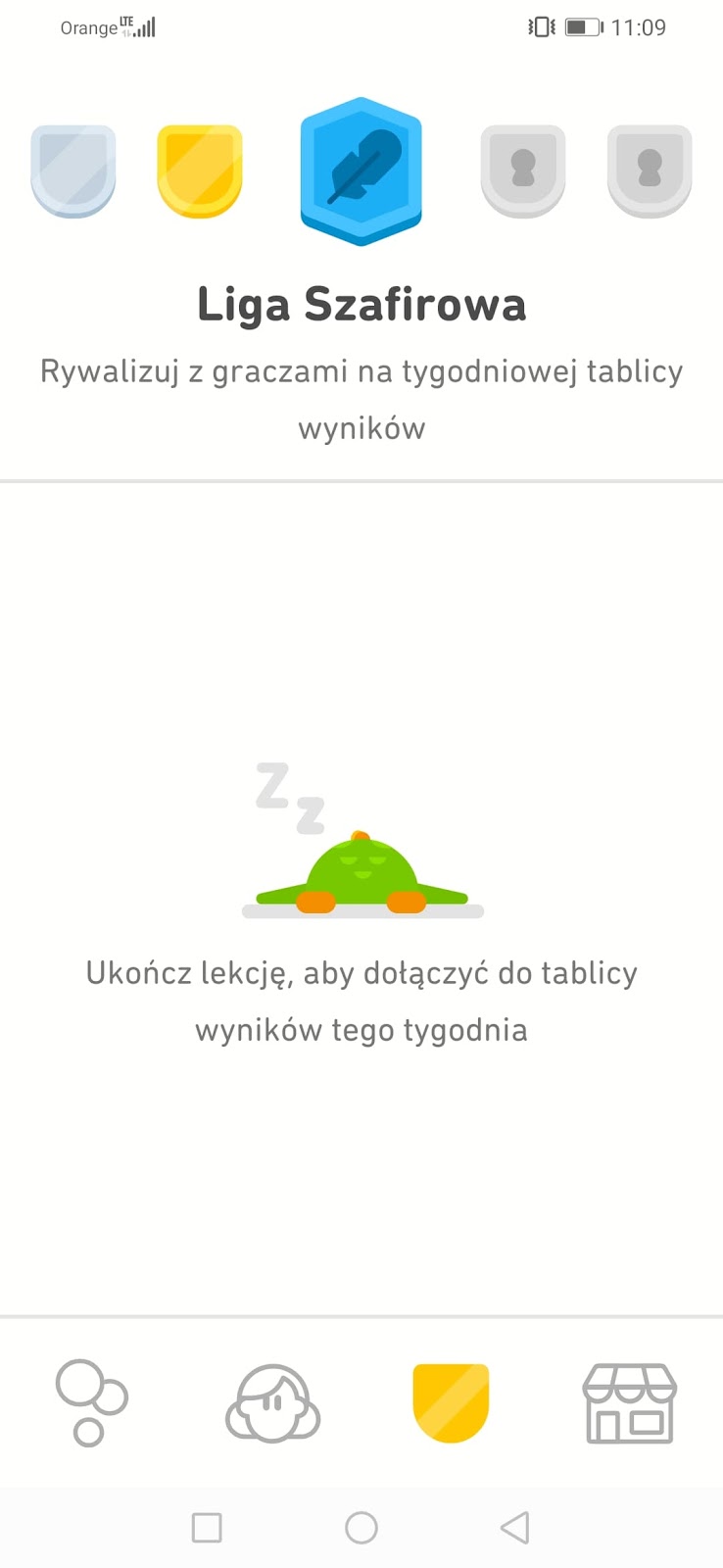Go to the Android home screen
The image size is (723, 1568).
361,1527
